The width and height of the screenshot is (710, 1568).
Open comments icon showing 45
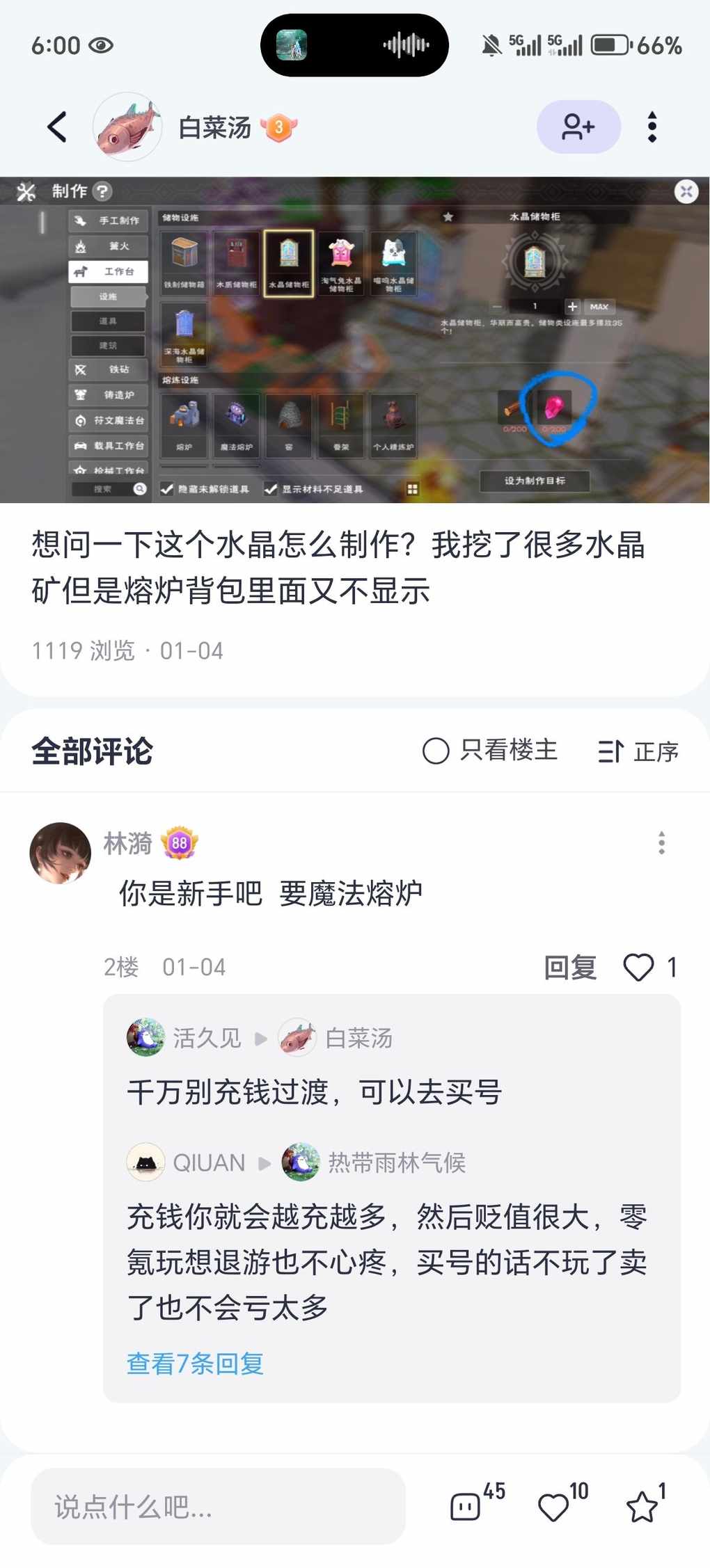pyautogui.click(x=466, y=1506)
